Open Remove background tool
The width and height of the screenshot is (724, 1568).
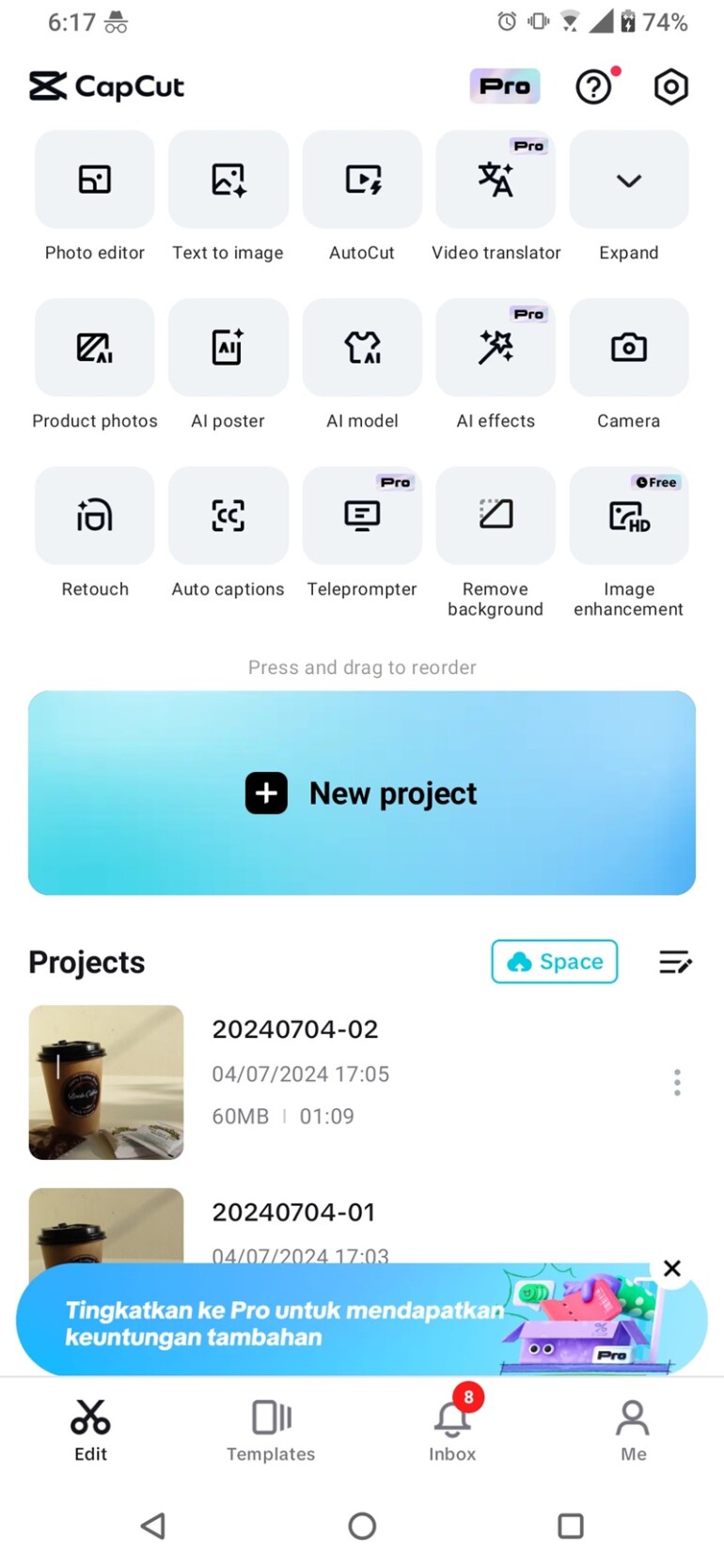[x=496, y=516]
